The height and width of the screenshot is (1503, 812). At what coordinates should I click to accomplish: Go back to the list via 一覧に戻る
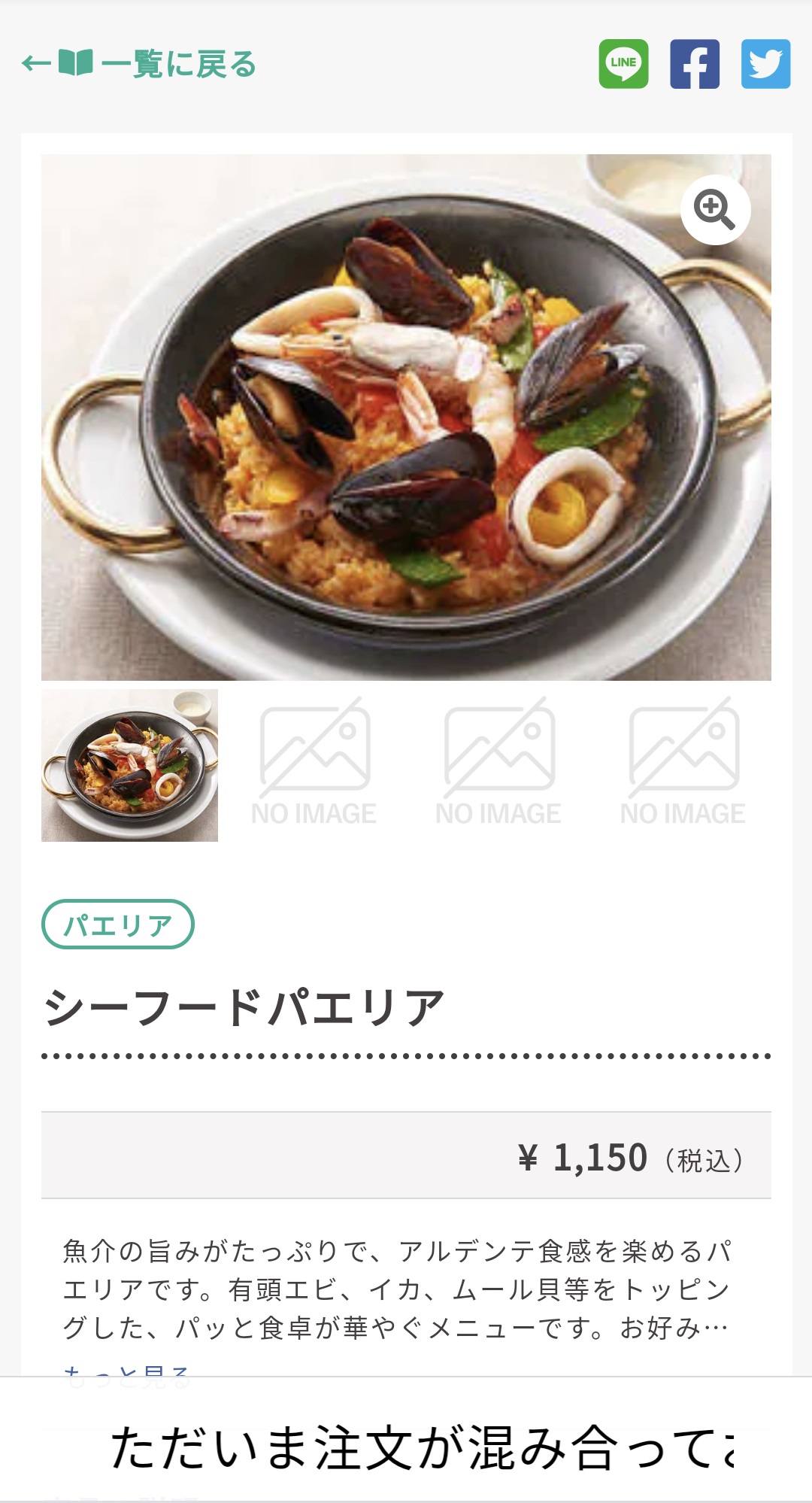point(139,64)
